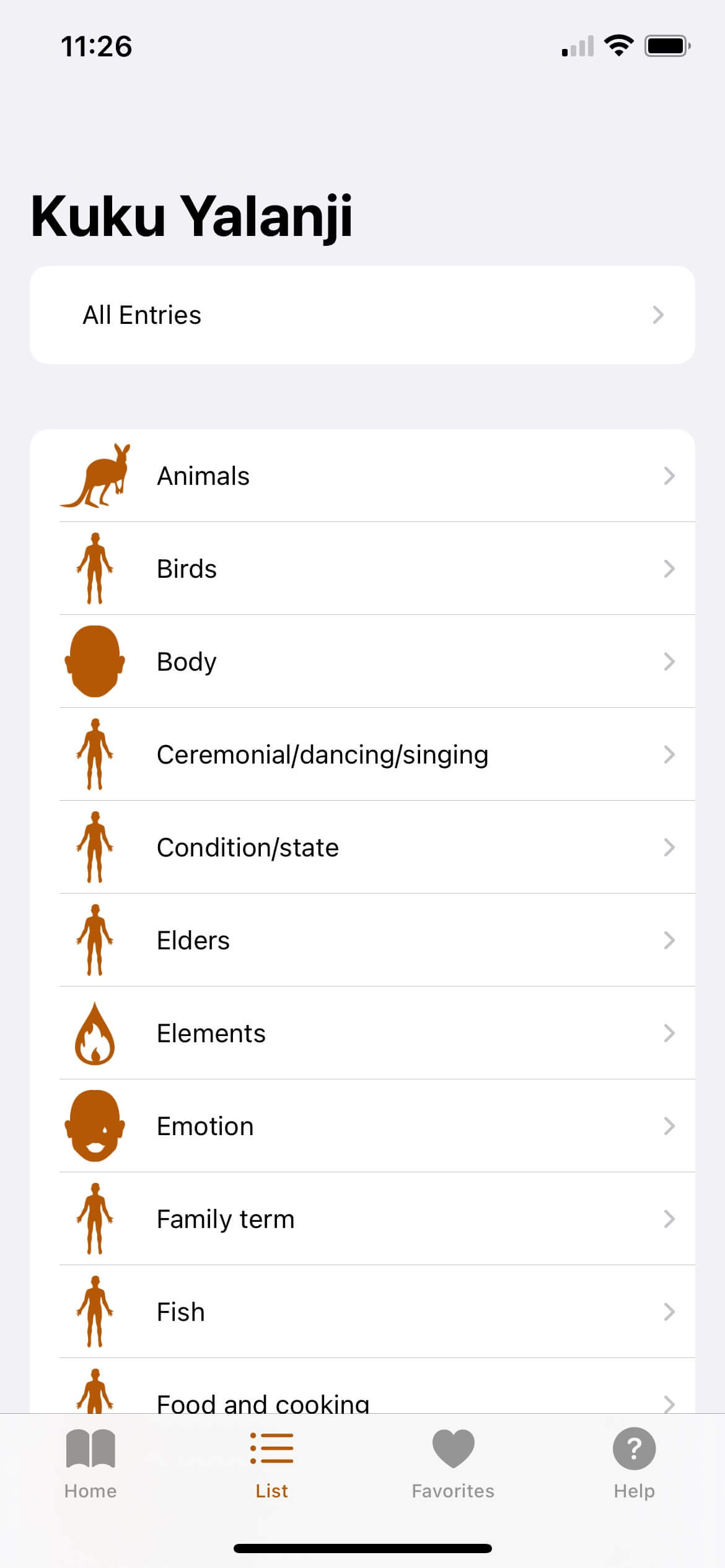Viewport: 725px width, 1568px height.
Task: Open the All Entries list
Action: (x=362, y=315)
